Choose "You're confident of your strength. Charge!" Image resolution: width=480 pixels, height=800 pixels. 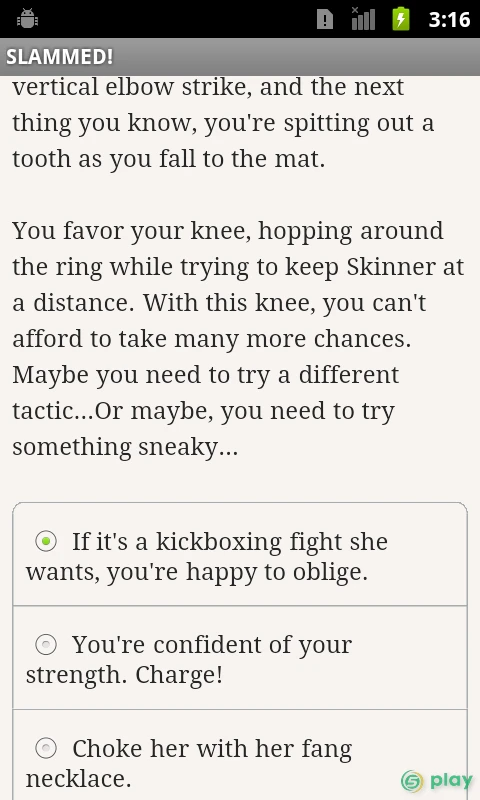[240, 658]
